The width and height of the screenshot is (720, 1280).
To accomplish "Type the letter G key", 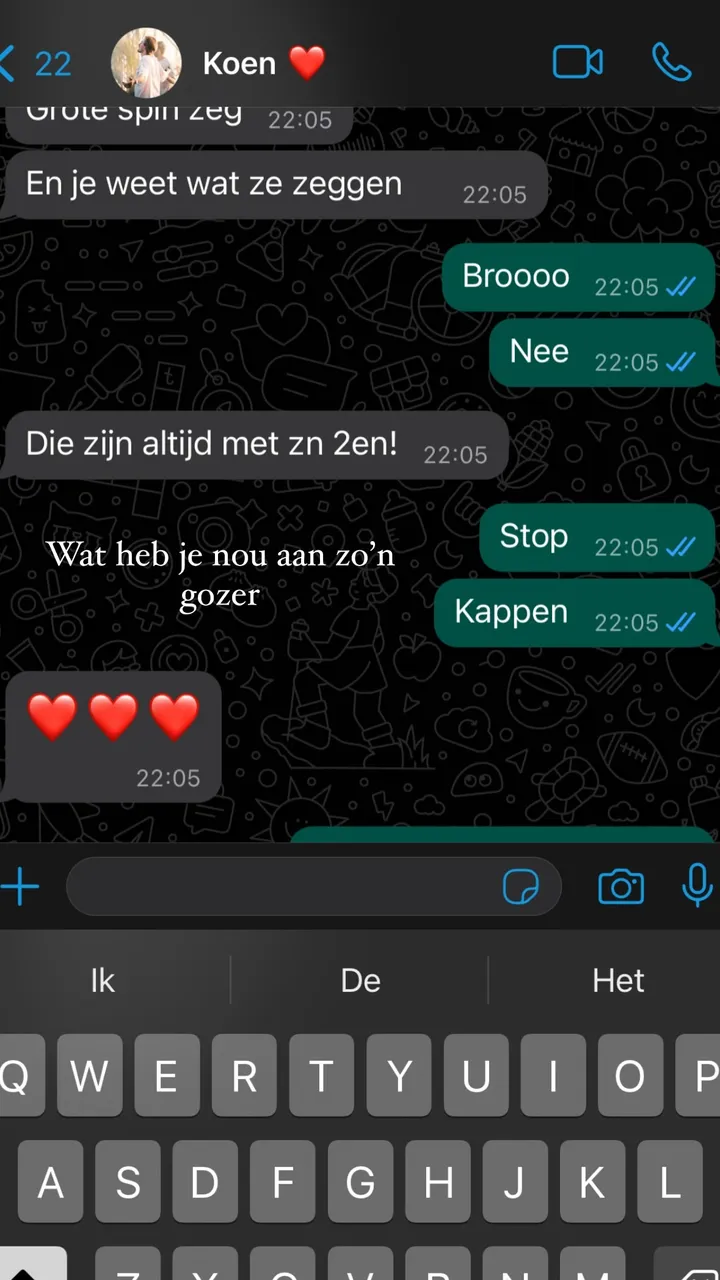I will click(x=360, y=1182).
